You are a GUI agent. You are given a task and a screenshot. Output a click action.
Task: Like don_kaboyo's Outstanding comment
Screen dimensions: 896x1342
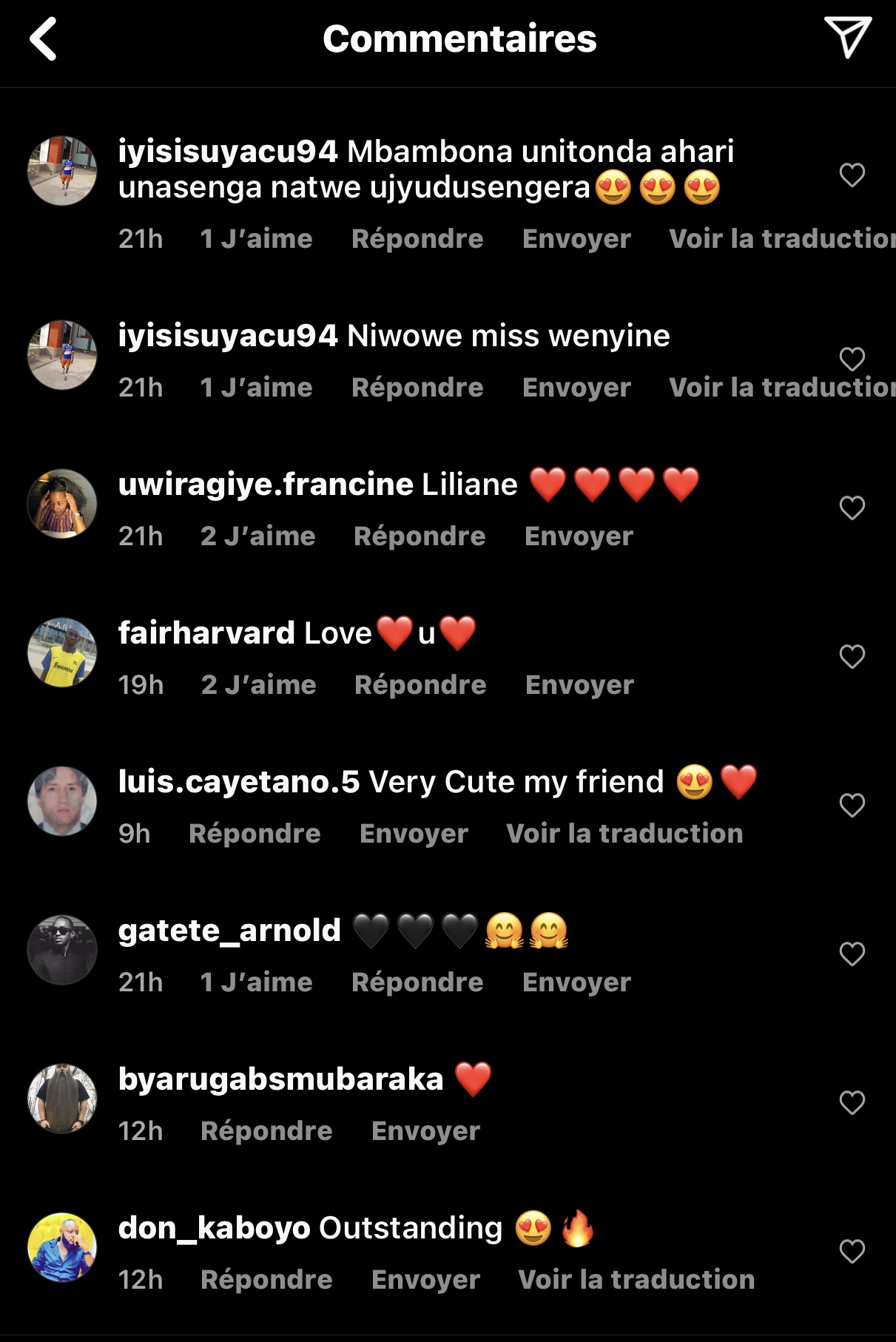pyautogui.click(x=852, y=1252)
